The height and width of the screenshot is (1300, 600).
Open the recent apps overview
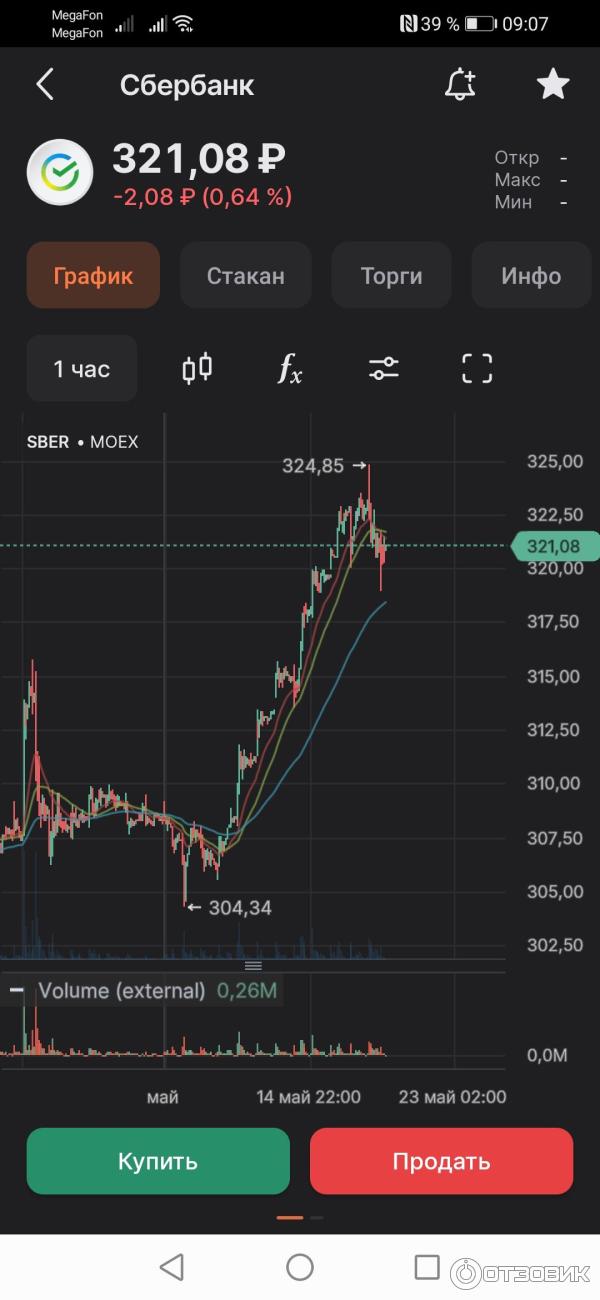[427, 1267]
